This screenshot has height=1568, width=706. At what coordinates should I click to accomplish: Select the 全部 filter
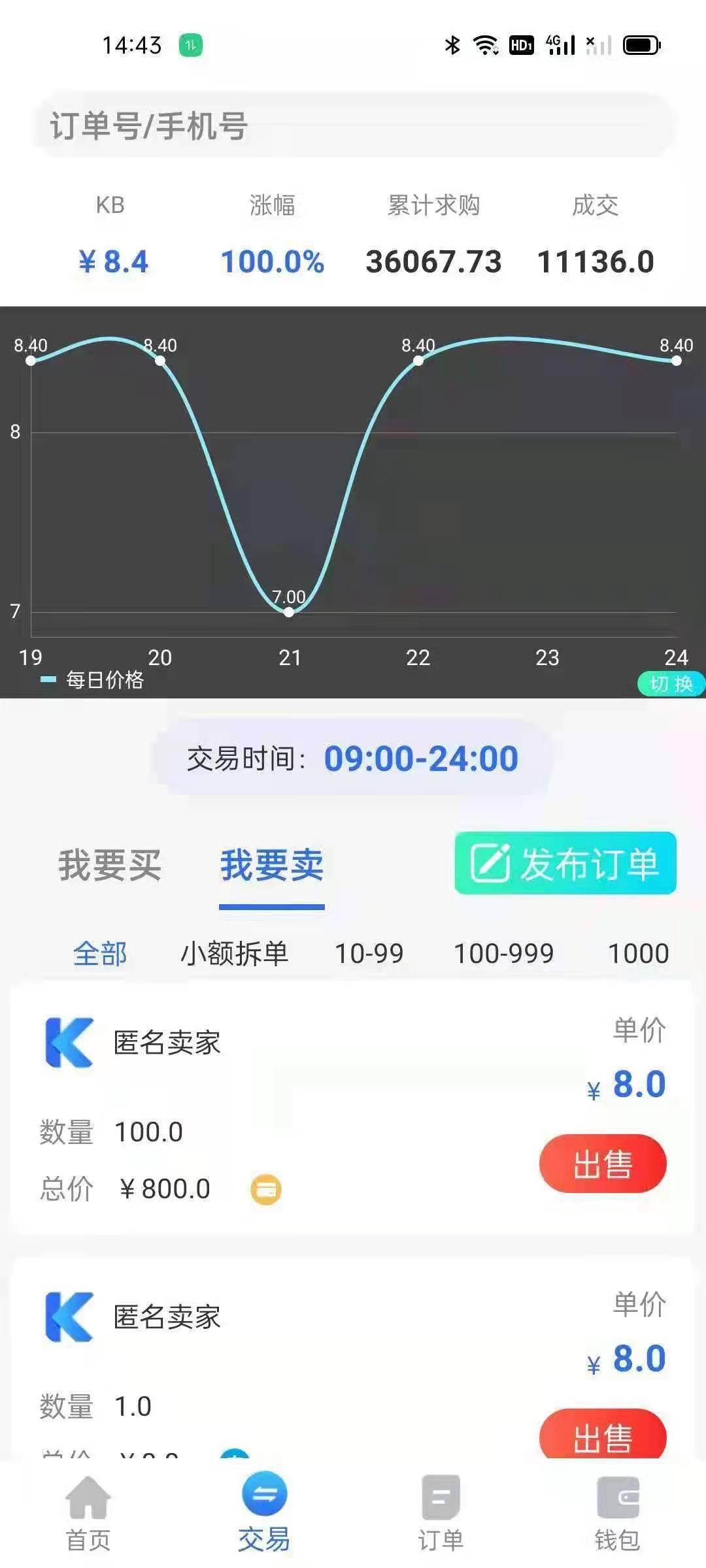(99, 954)
